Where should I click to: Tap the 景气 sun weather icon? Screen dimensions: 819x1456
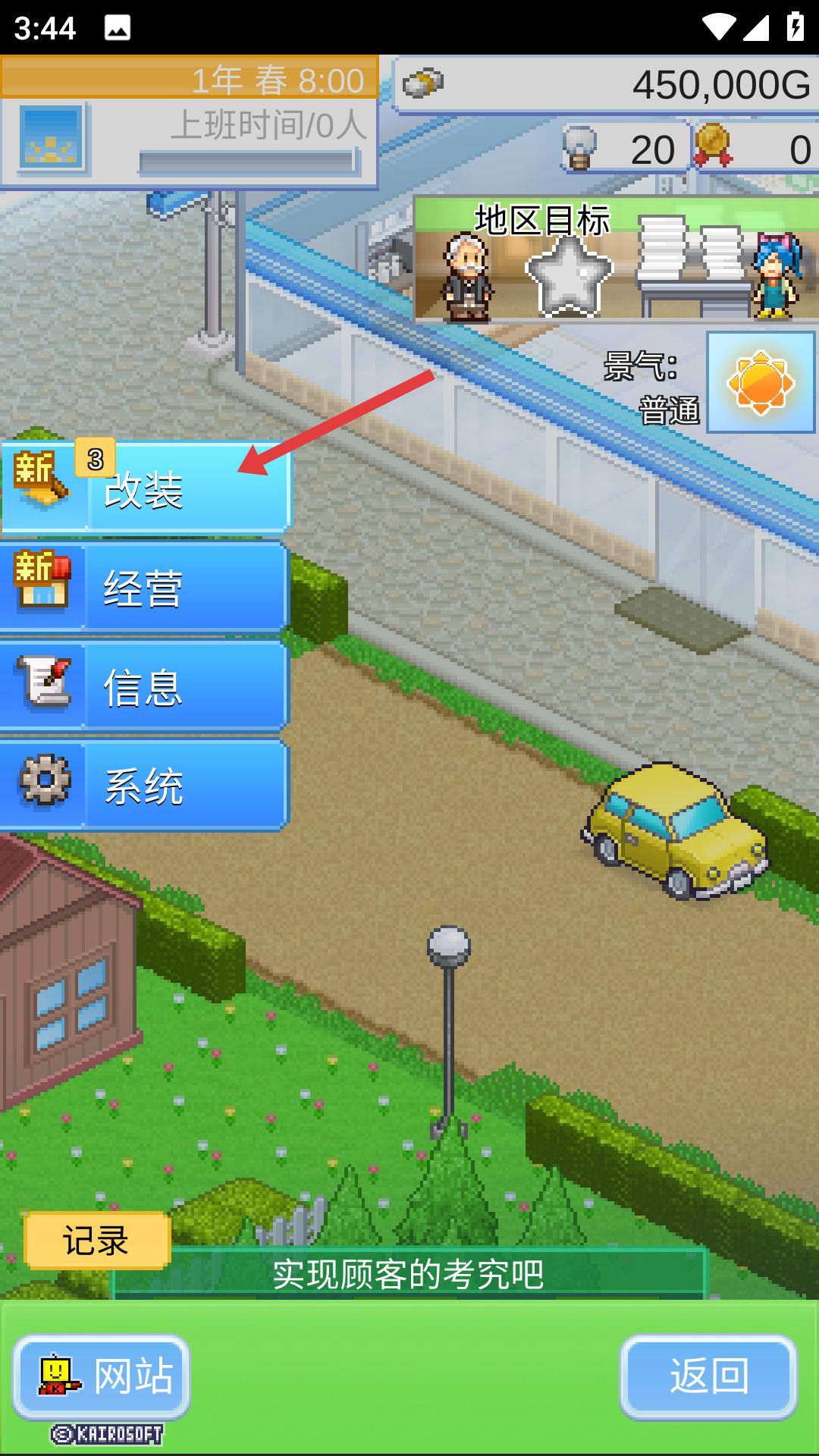point(761,383)
